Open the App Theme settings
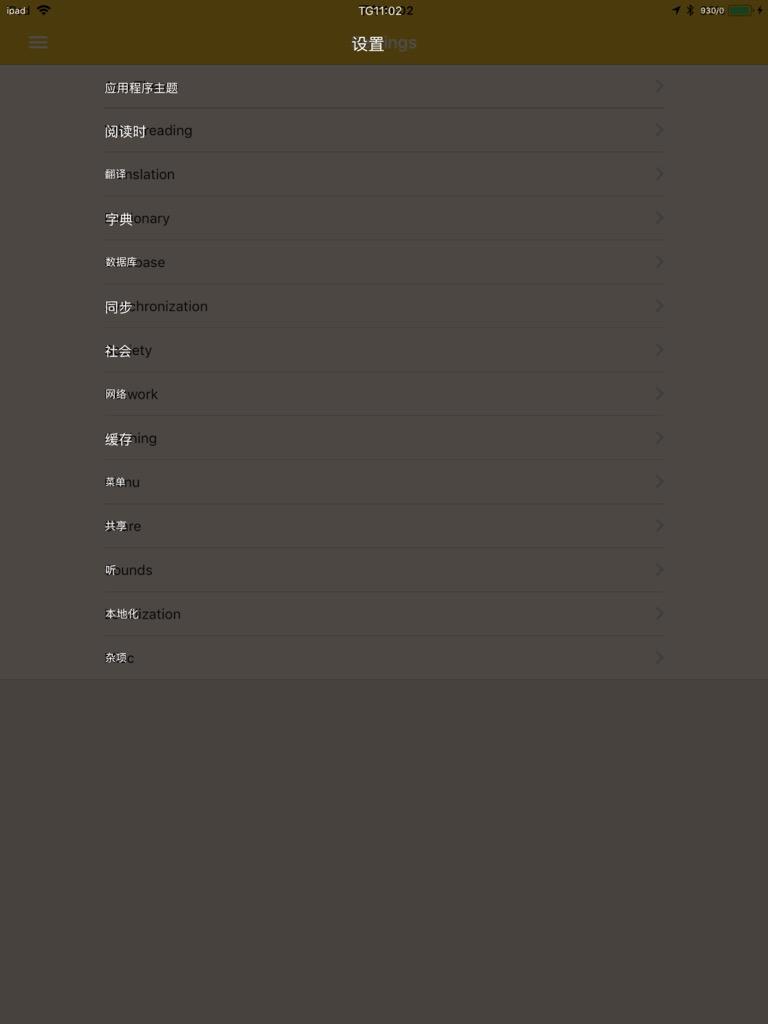 (384, 87)
